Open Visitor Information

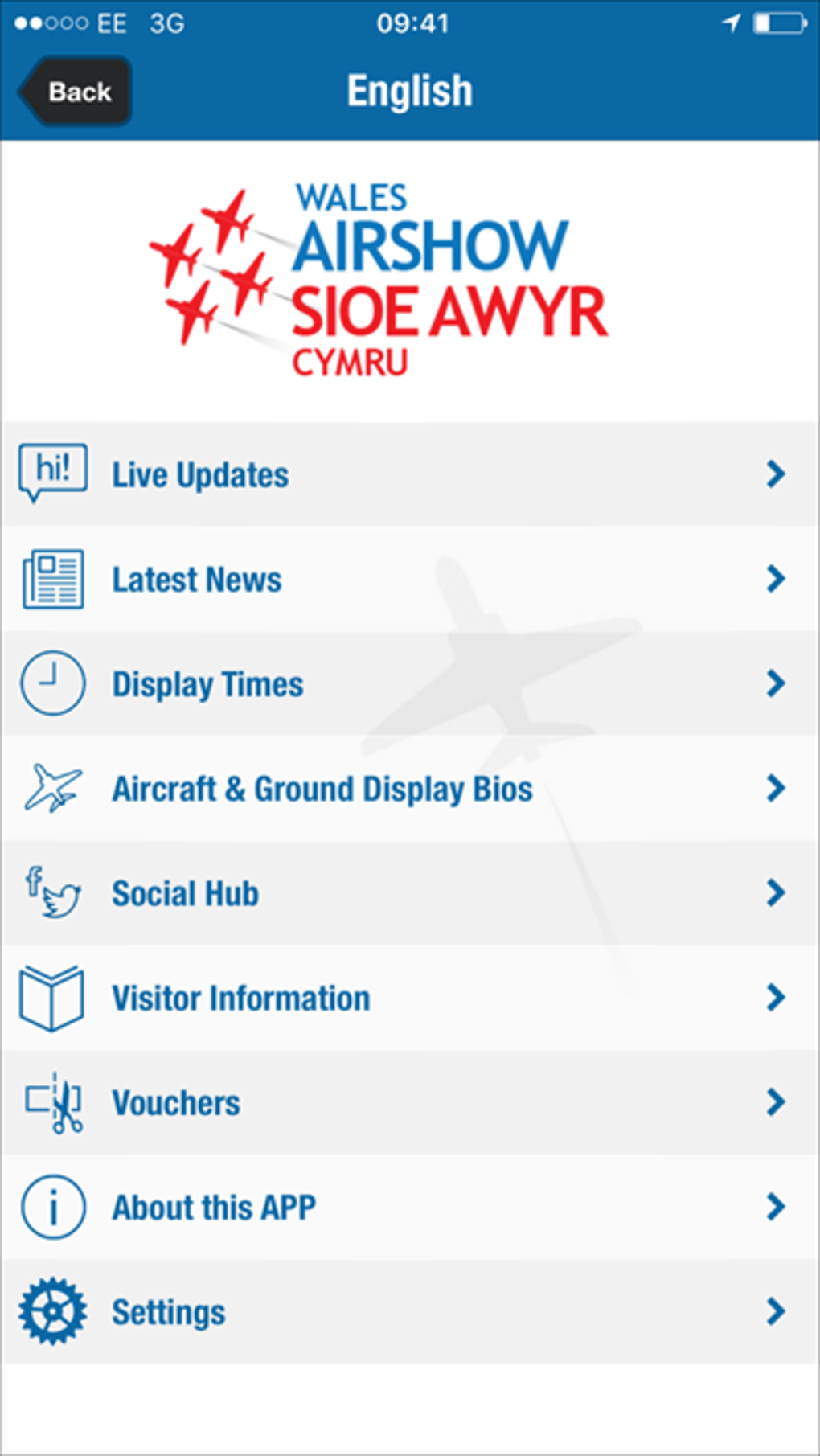[x=408, y=998]
